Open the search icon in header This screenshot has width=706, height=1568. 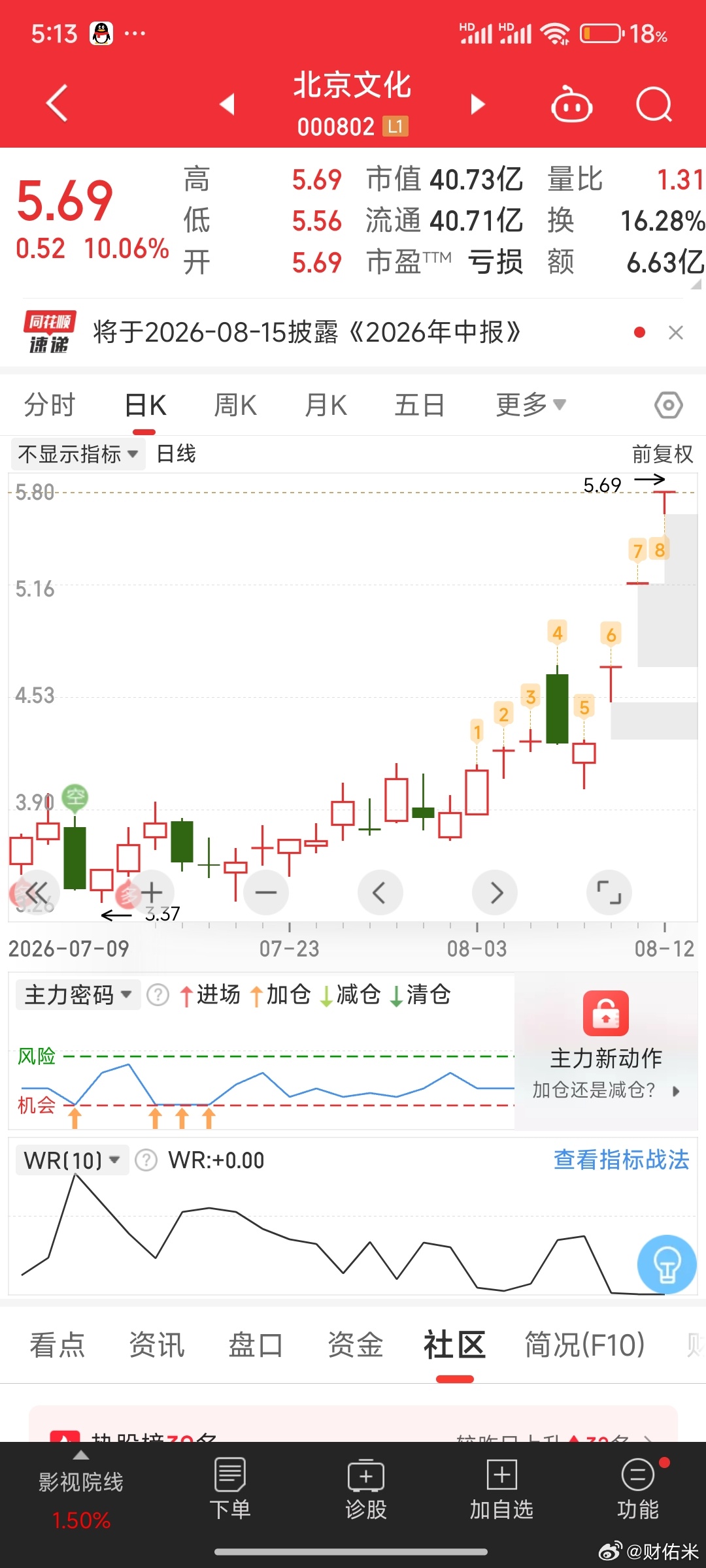(x=654, y=104)
